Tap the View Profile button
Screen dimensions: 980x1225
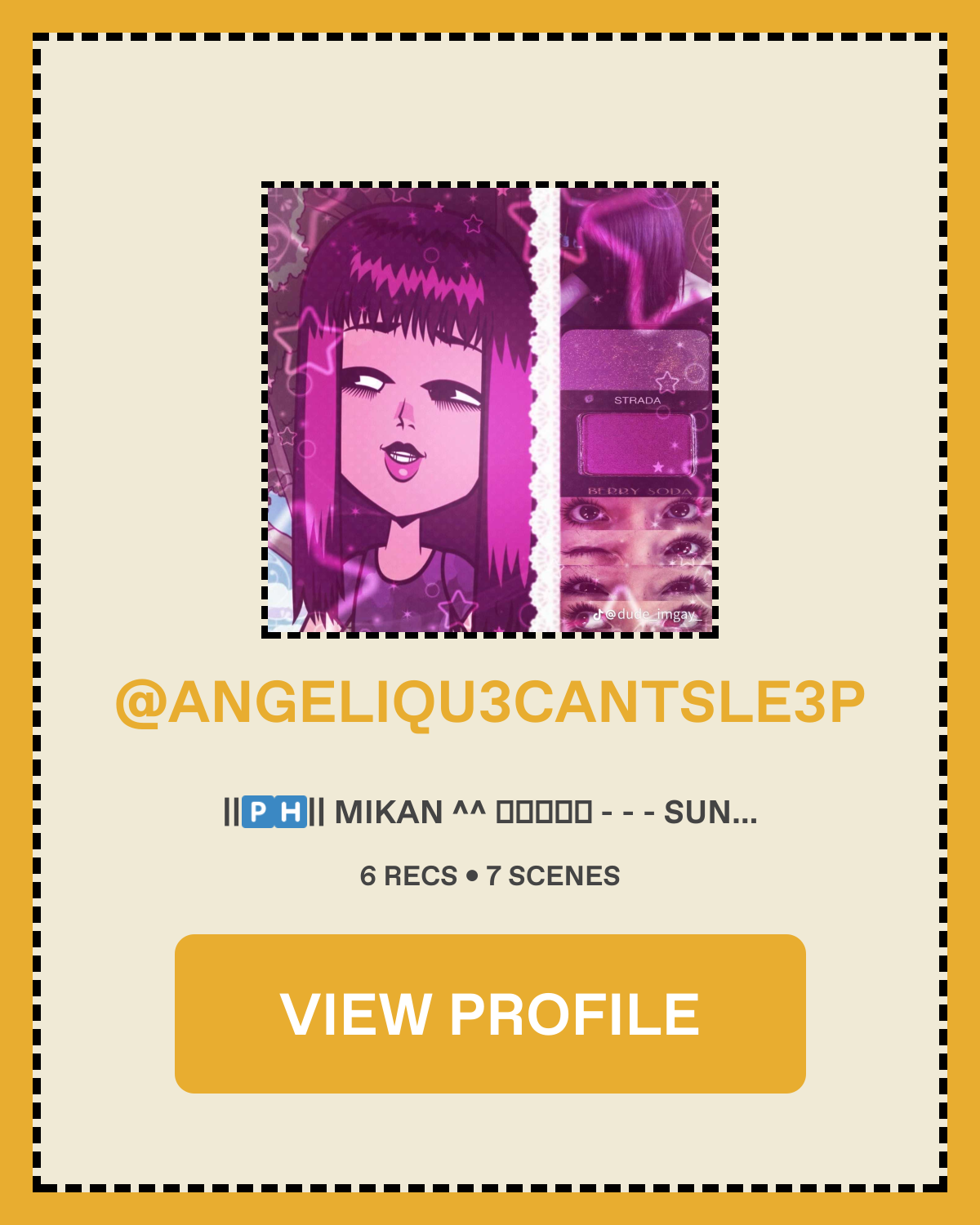click(x=490, y=1013)
